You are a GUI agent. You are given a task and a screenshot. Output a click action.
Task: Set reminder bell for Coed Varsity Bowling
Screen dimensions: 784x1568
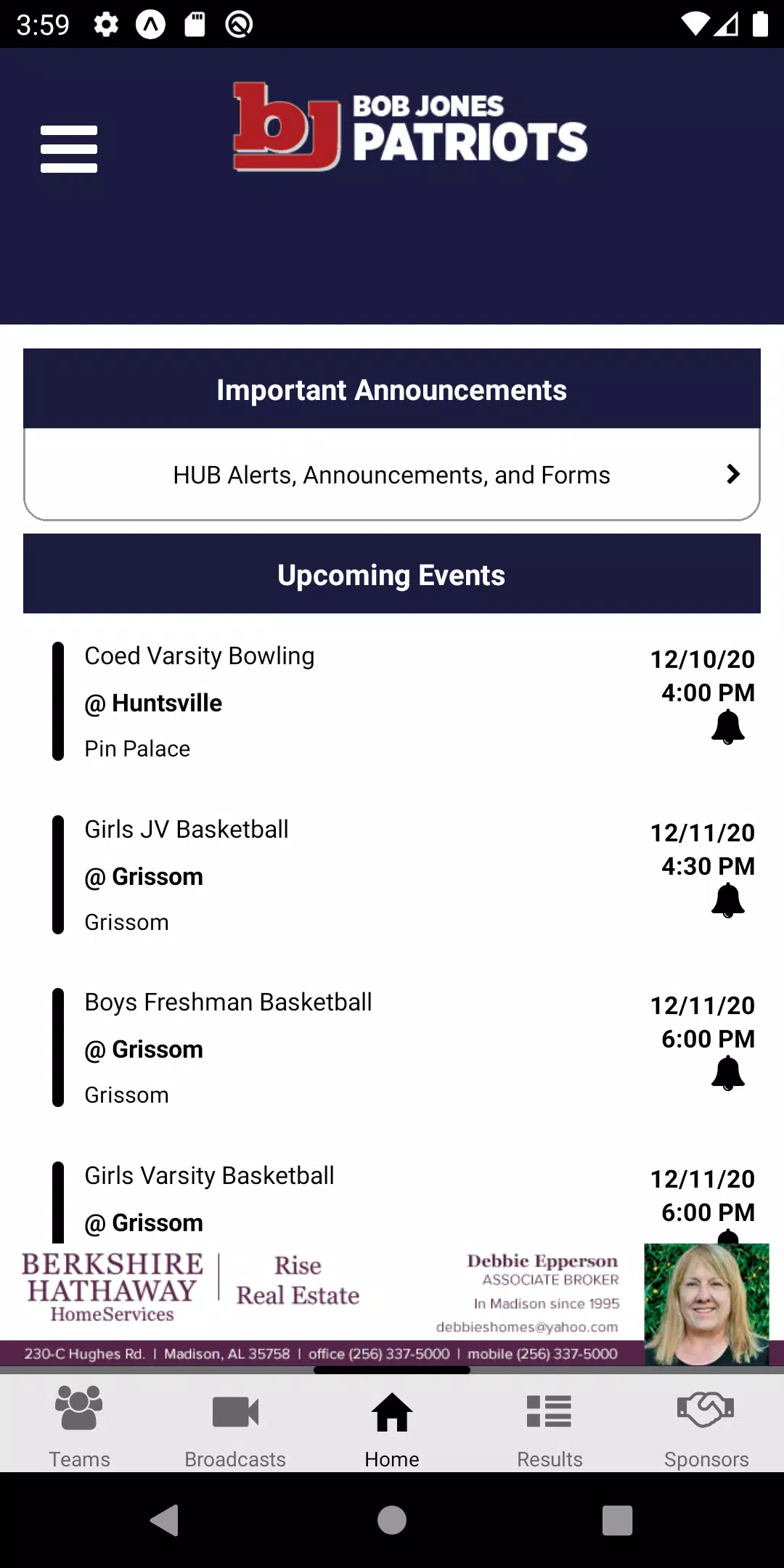(728, 727)
